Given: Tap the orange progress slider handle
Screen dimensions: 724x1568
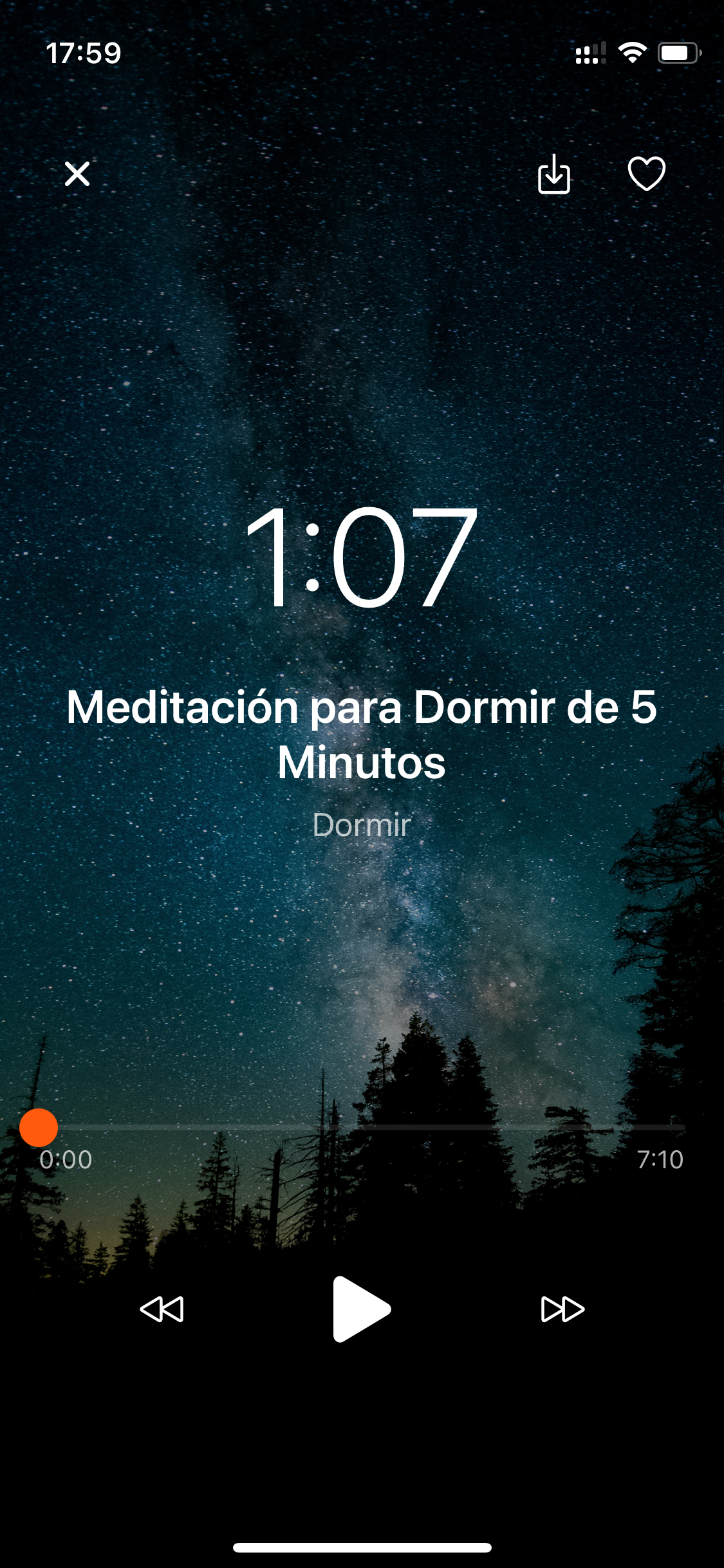Looking at the screenshot, I should pos(39,1128).
